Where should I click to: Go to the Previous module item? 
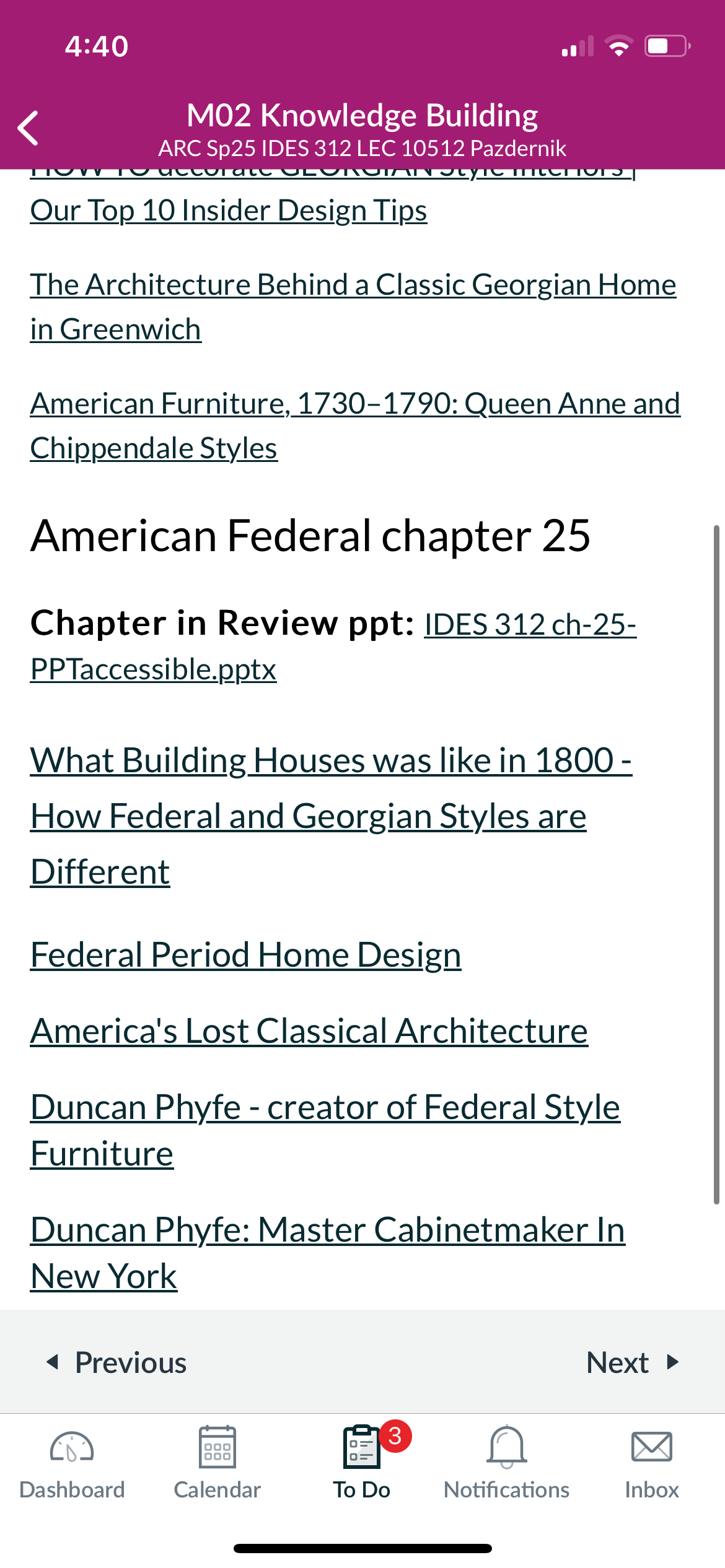pyautogui.click(x=116, y=1362)
